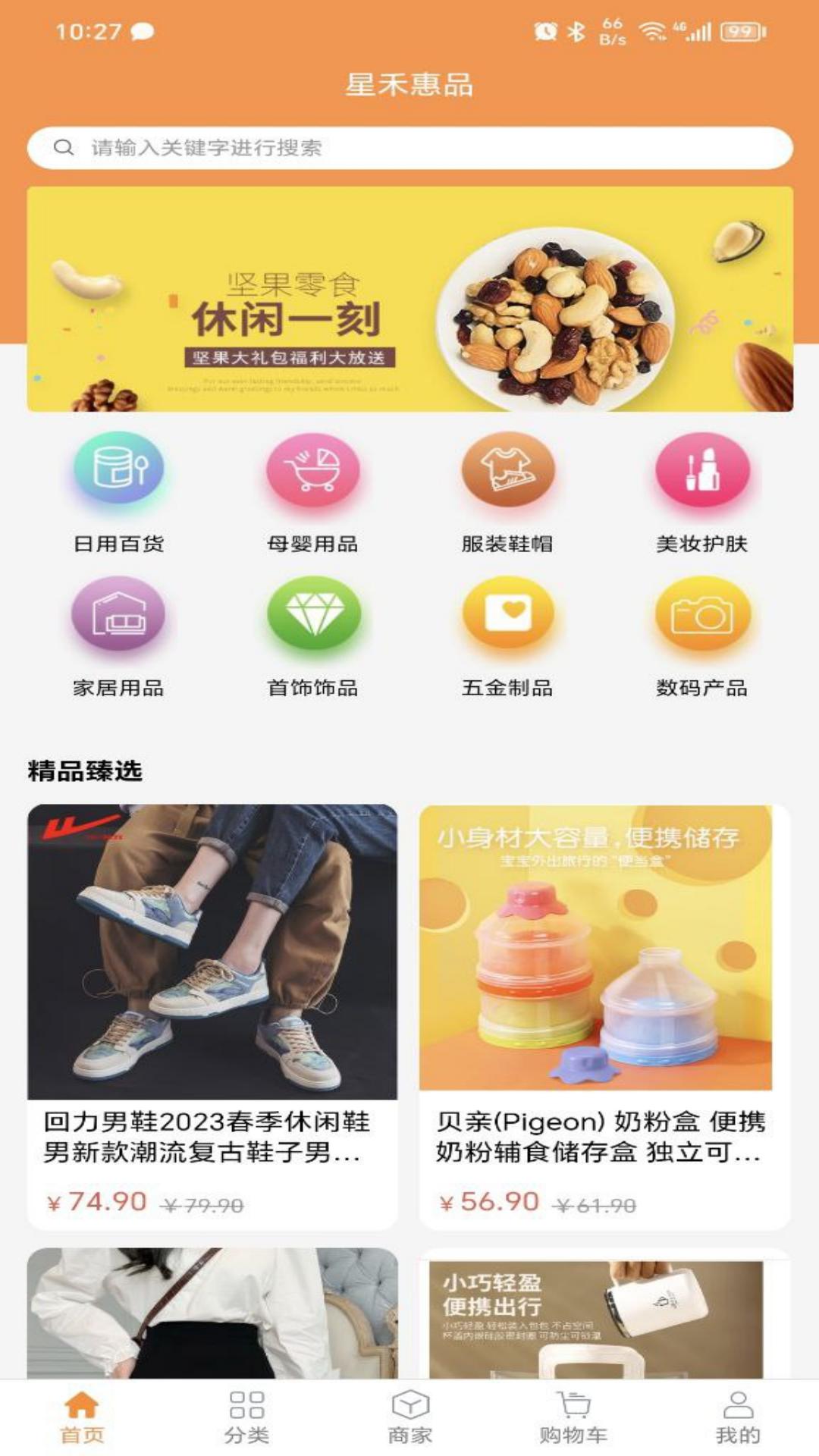The width and height of the screenshot is (819, 1456).
Task: Open the 五金制品 category
Action: pyautogui.click(x=507, y=637)
